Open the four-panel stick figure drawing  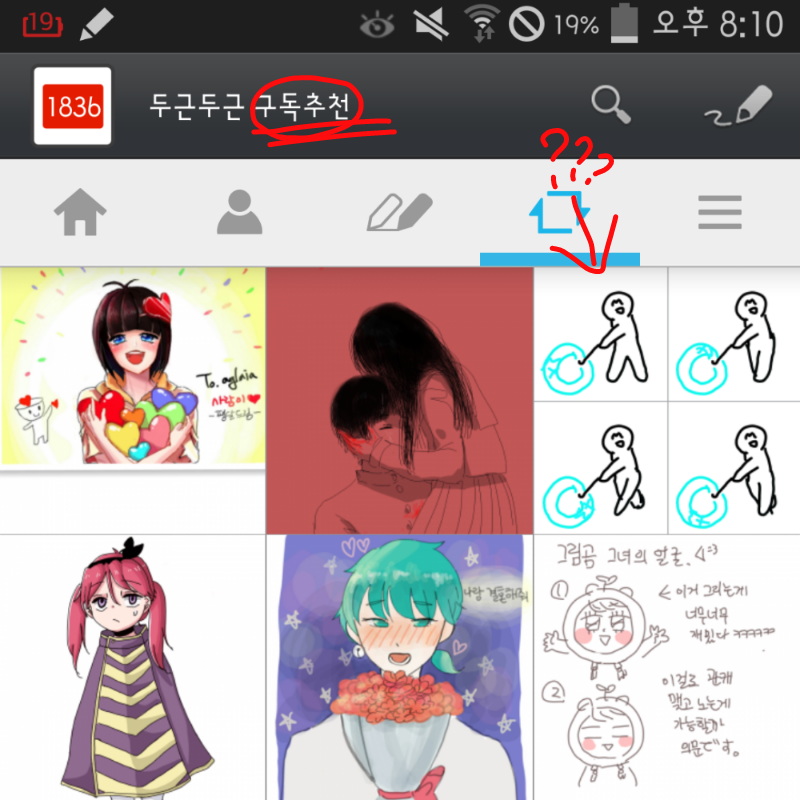point(667,400)
